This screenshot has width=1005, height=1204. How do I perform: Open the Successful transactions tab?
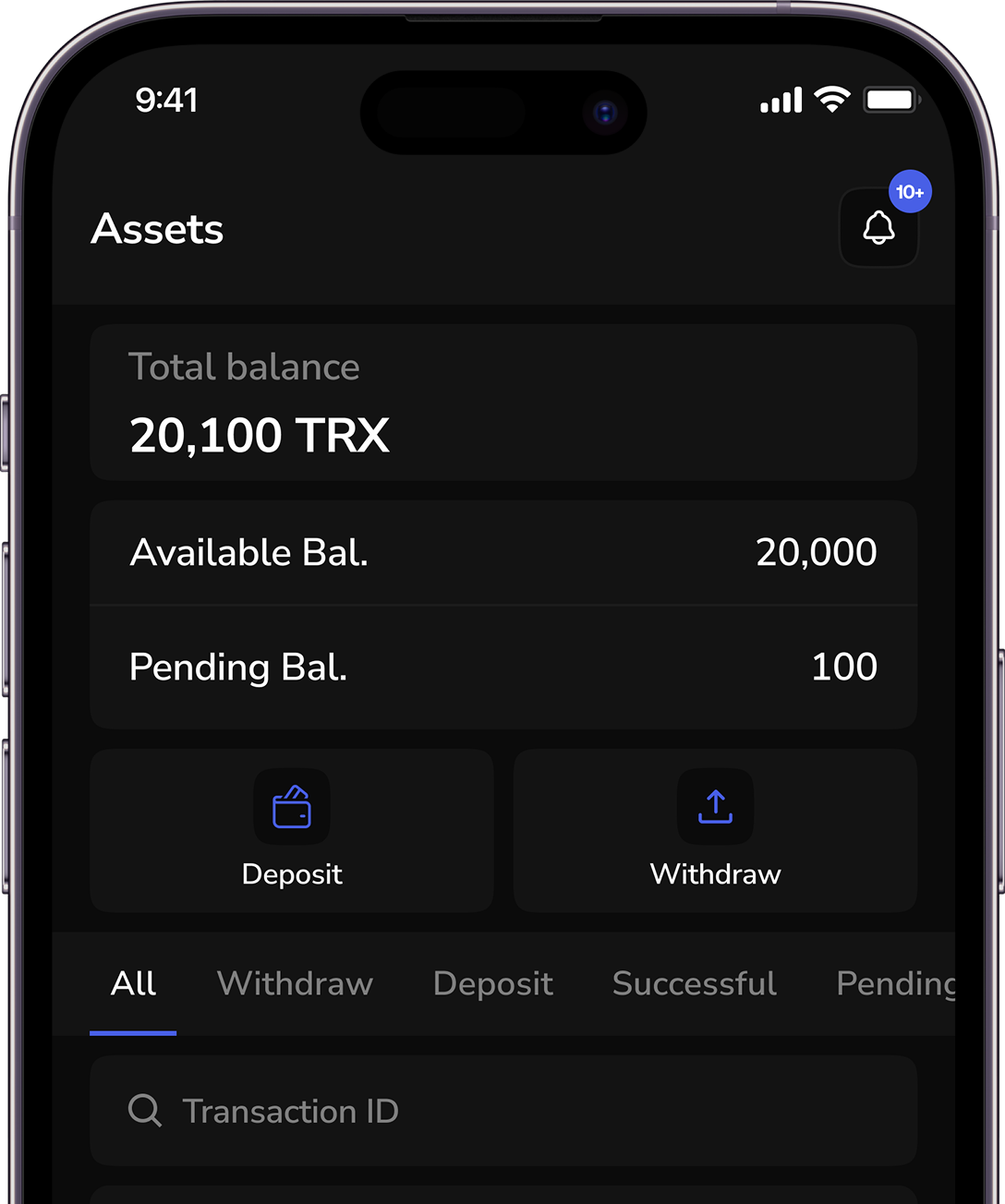(694, 983)
